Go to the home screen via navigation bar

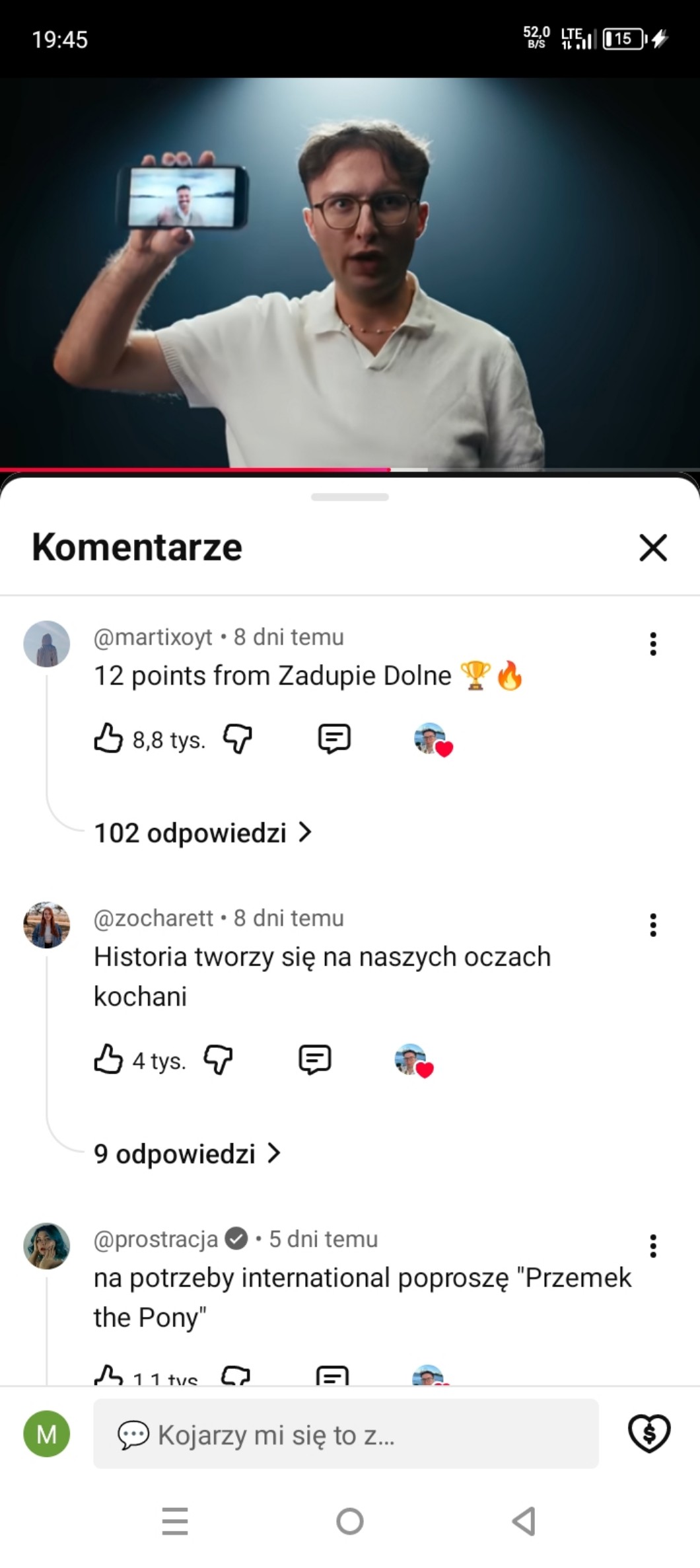[350, 1521]
